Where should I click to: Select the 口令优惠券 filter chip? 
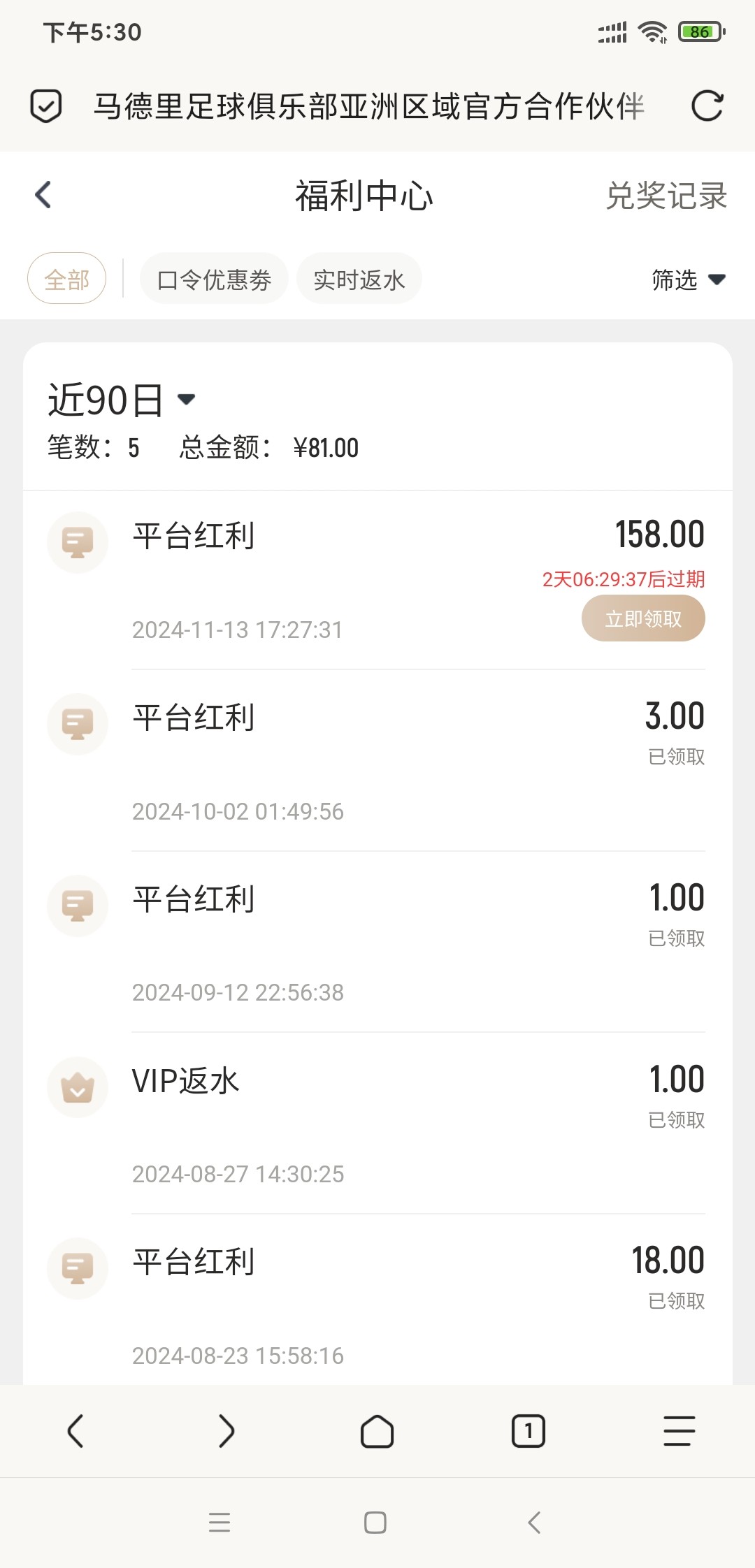pyautogui.click(x=213, y=278)
